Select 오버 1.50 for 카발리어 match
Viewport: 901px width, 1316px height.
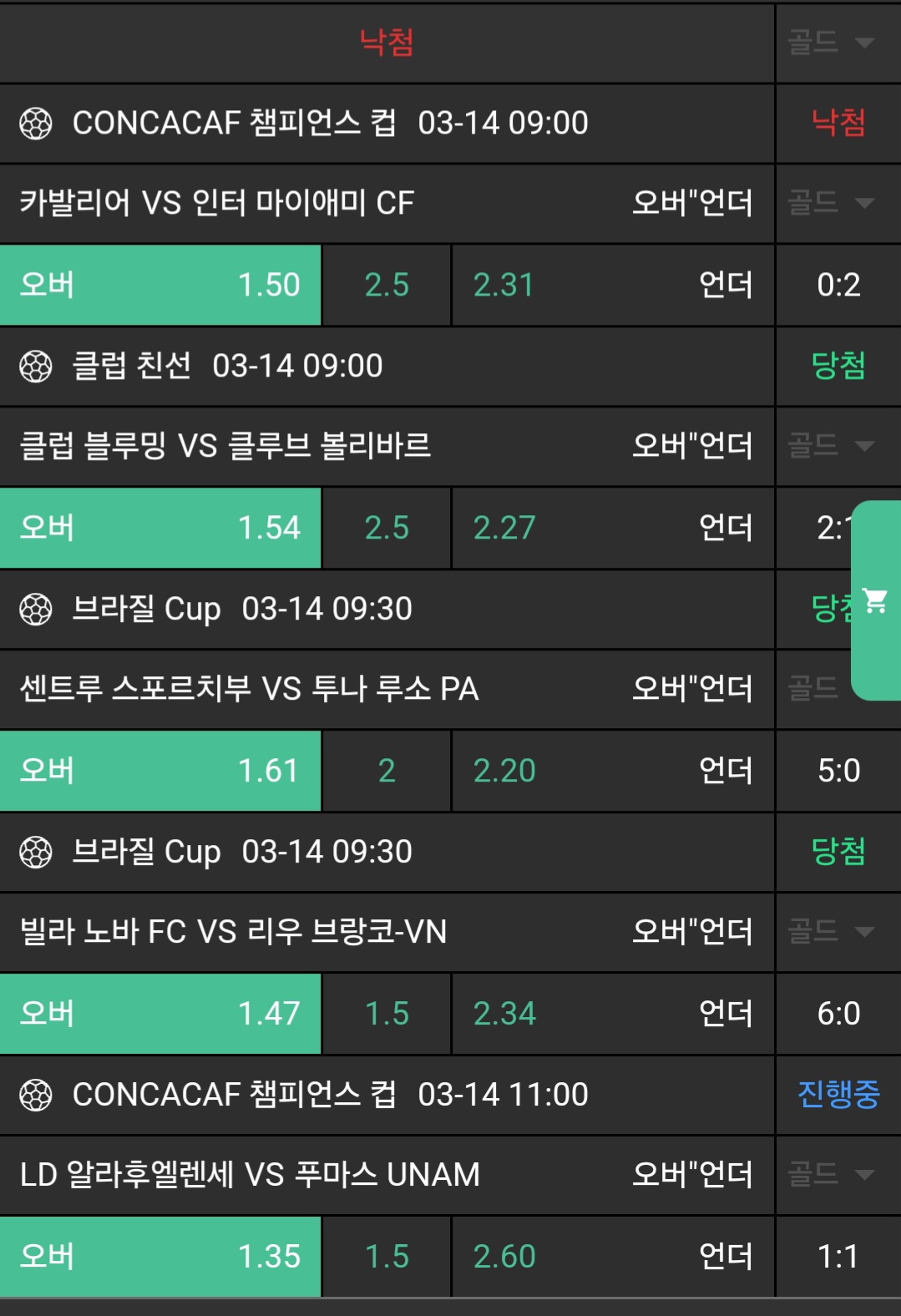coord(160,285)
